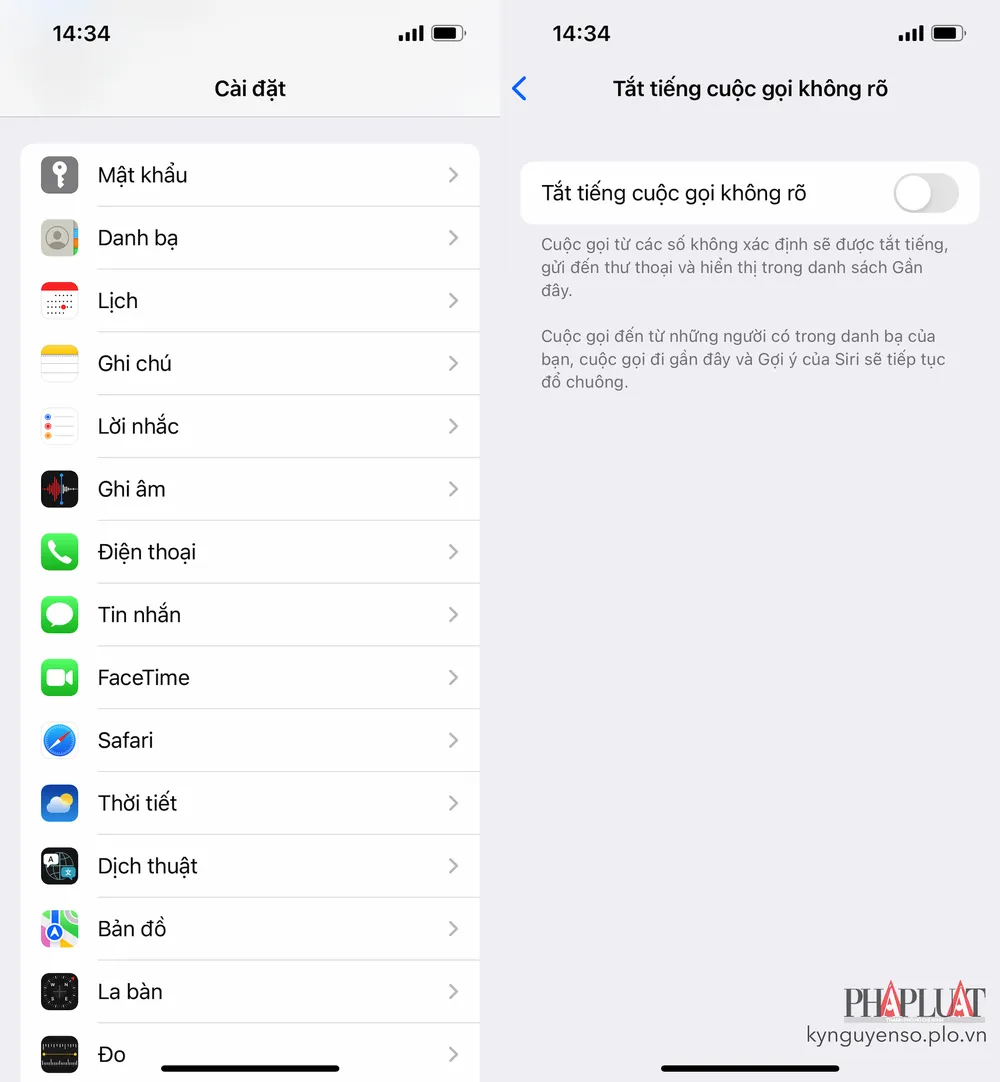
Task: Open Ghi chú settings
Action: (x=250, y=364)
